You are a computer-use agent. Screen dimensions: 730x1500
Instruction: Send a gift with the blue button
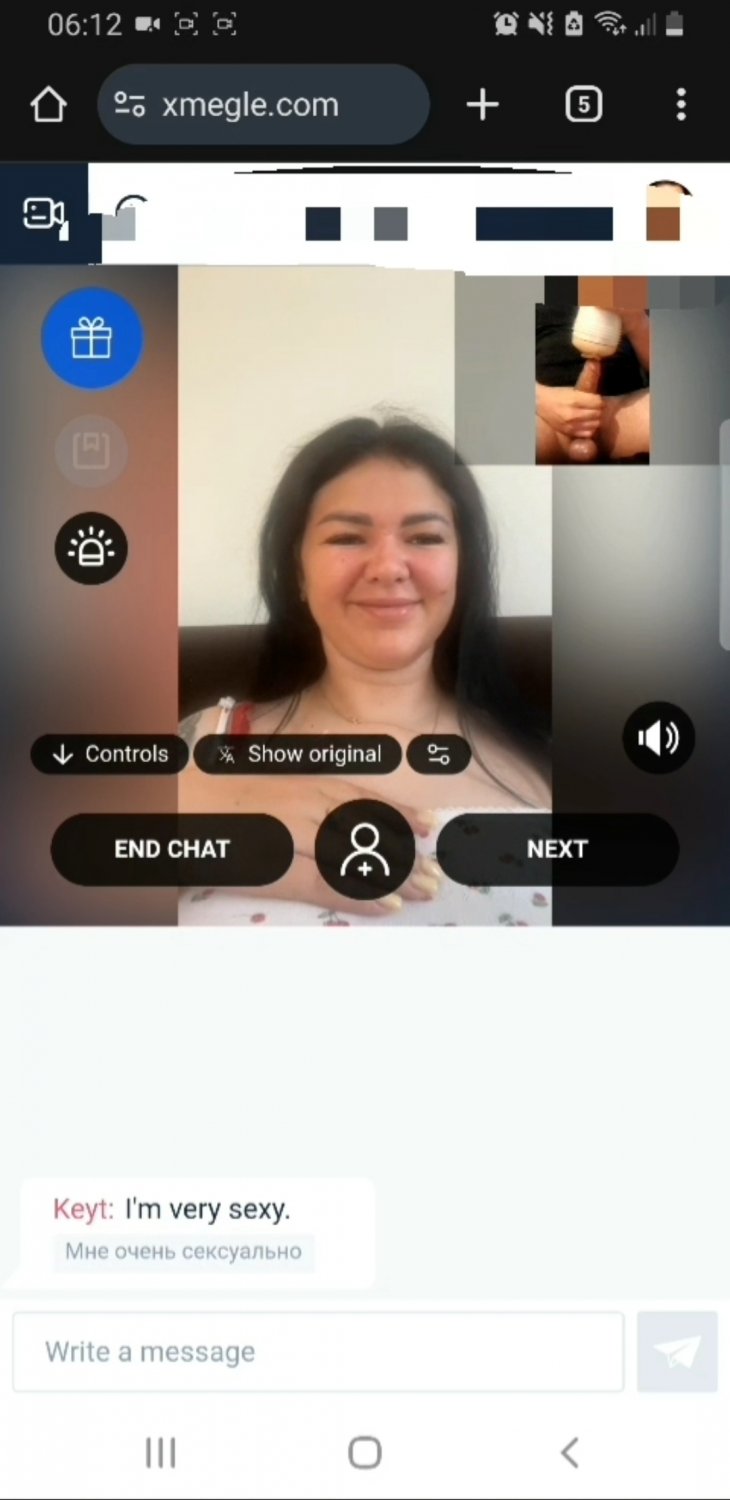(91, 339)
